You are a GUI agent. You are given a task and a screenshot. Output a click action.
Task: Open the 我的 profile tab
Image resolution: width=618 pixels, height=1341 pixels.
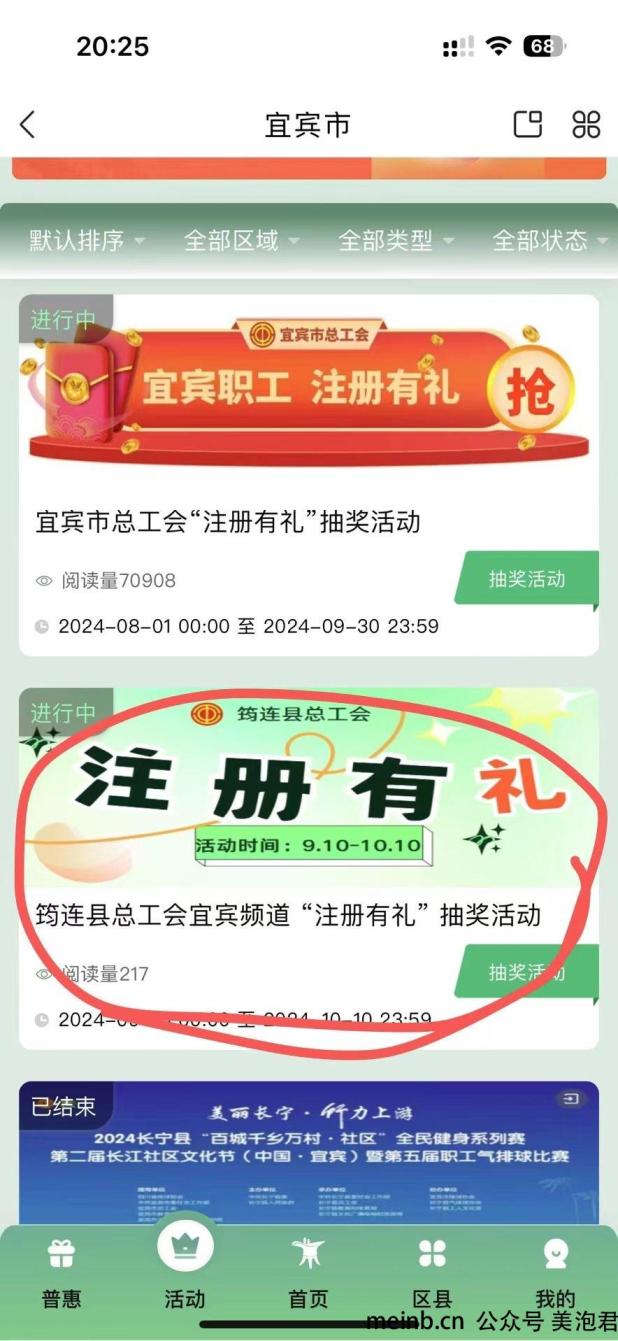click(555, 1271)
